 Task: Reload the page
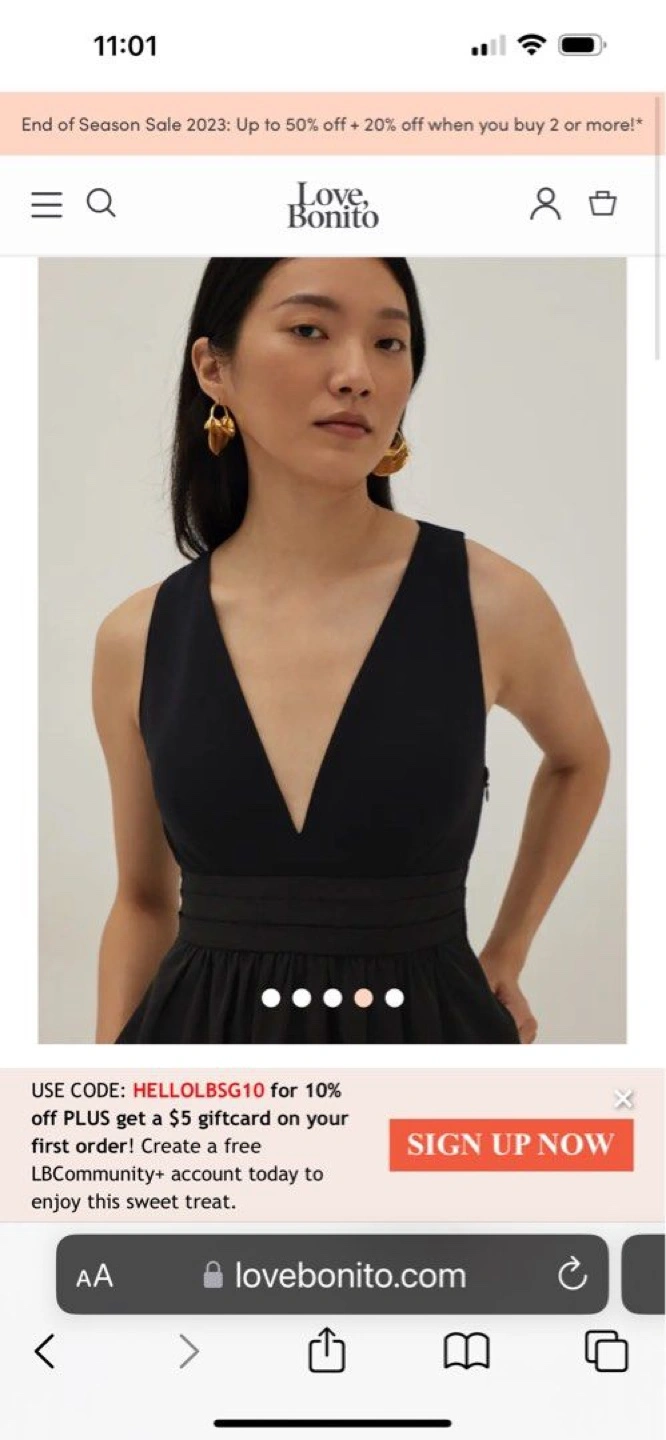tap(571, 1275)
